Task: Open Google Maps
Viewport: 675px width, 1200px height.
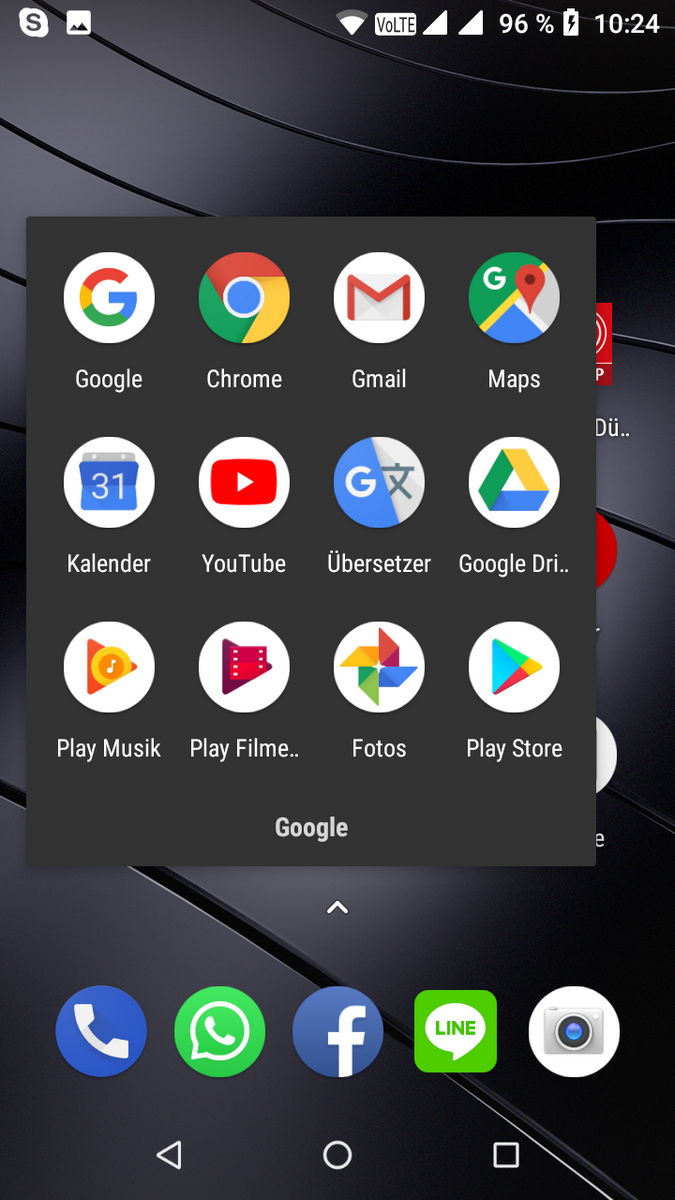Action: point(514,298)
